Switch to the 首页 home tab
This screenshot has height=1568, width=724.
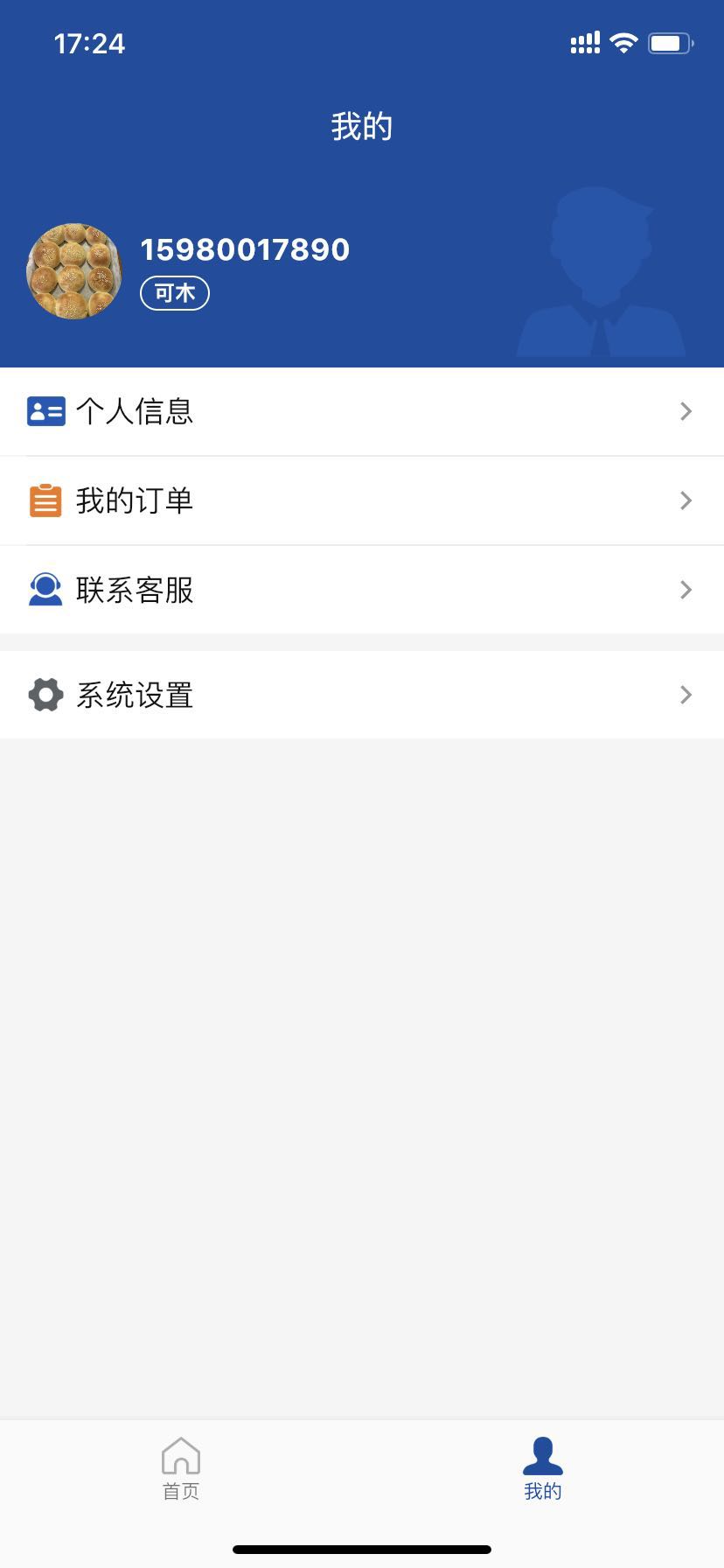click(181, 1468)
